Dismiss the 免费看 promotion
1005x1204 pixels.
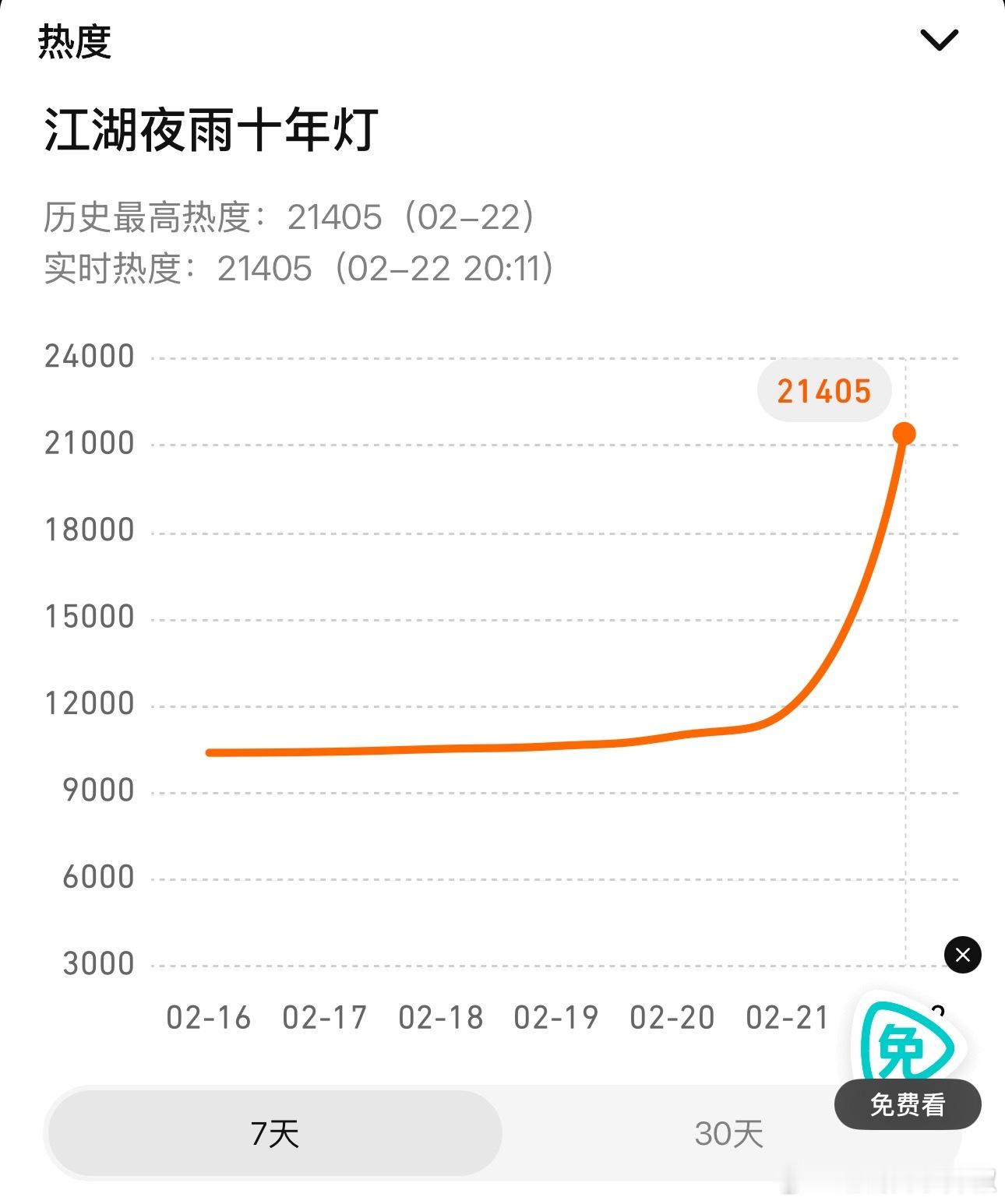coord(964,956)
